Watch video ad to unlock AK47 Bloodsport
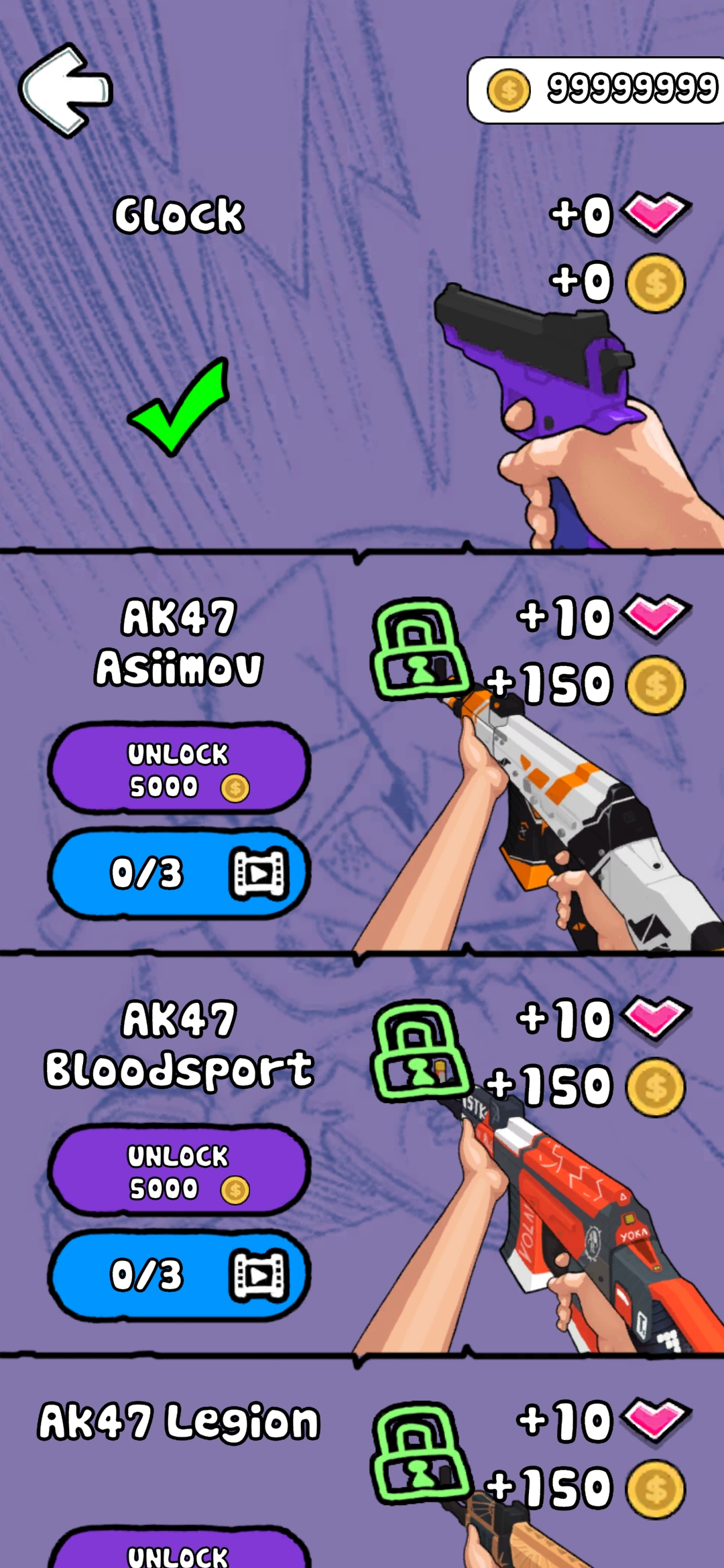The height and width of the screenshot is (1568, 724). [x=179, y=1275]
